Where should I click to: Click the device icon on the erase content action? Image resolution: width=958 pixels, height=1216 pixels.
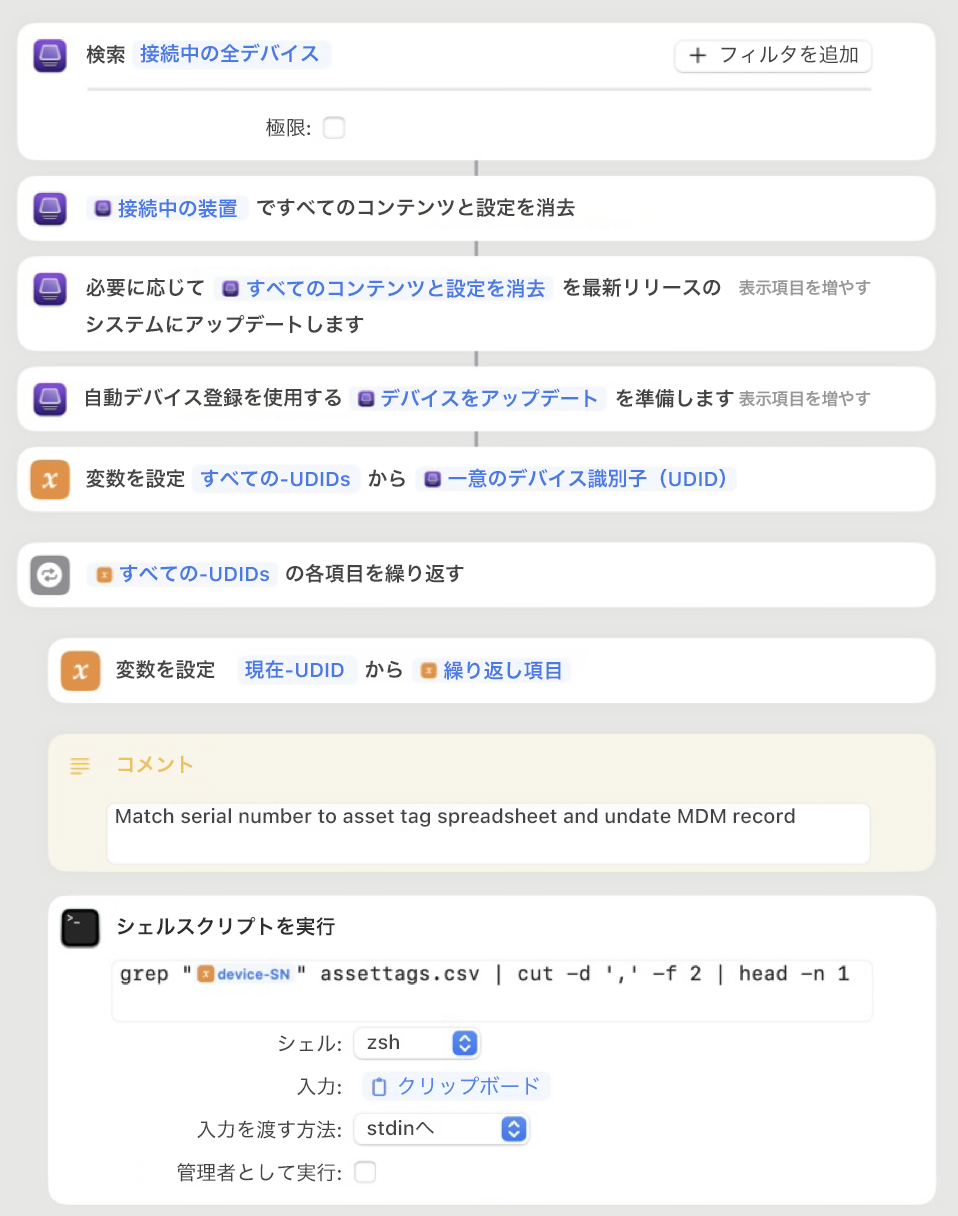click(49, 208)
